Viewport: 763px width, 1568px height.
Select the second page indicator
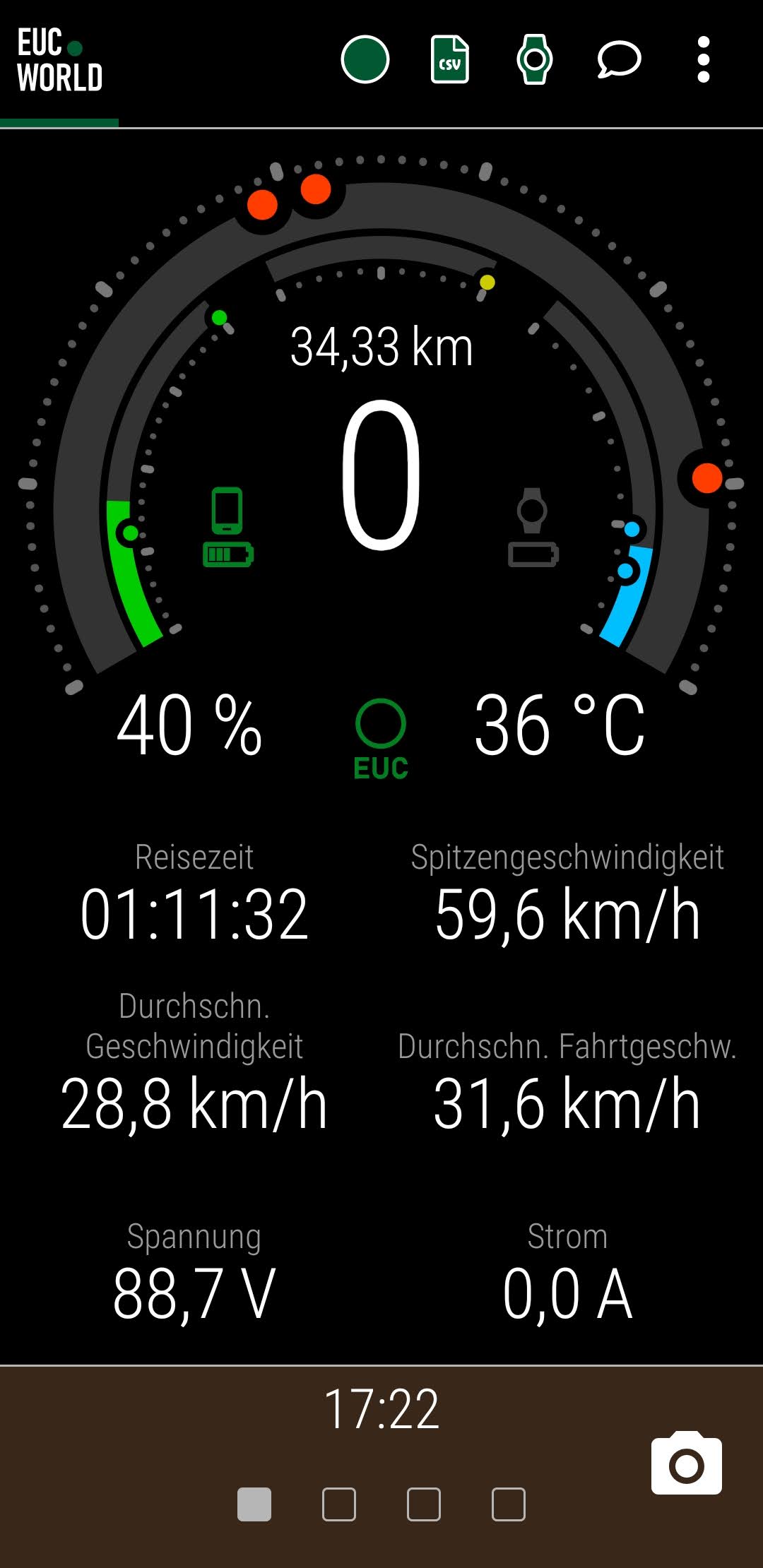tap(339, 1504)
